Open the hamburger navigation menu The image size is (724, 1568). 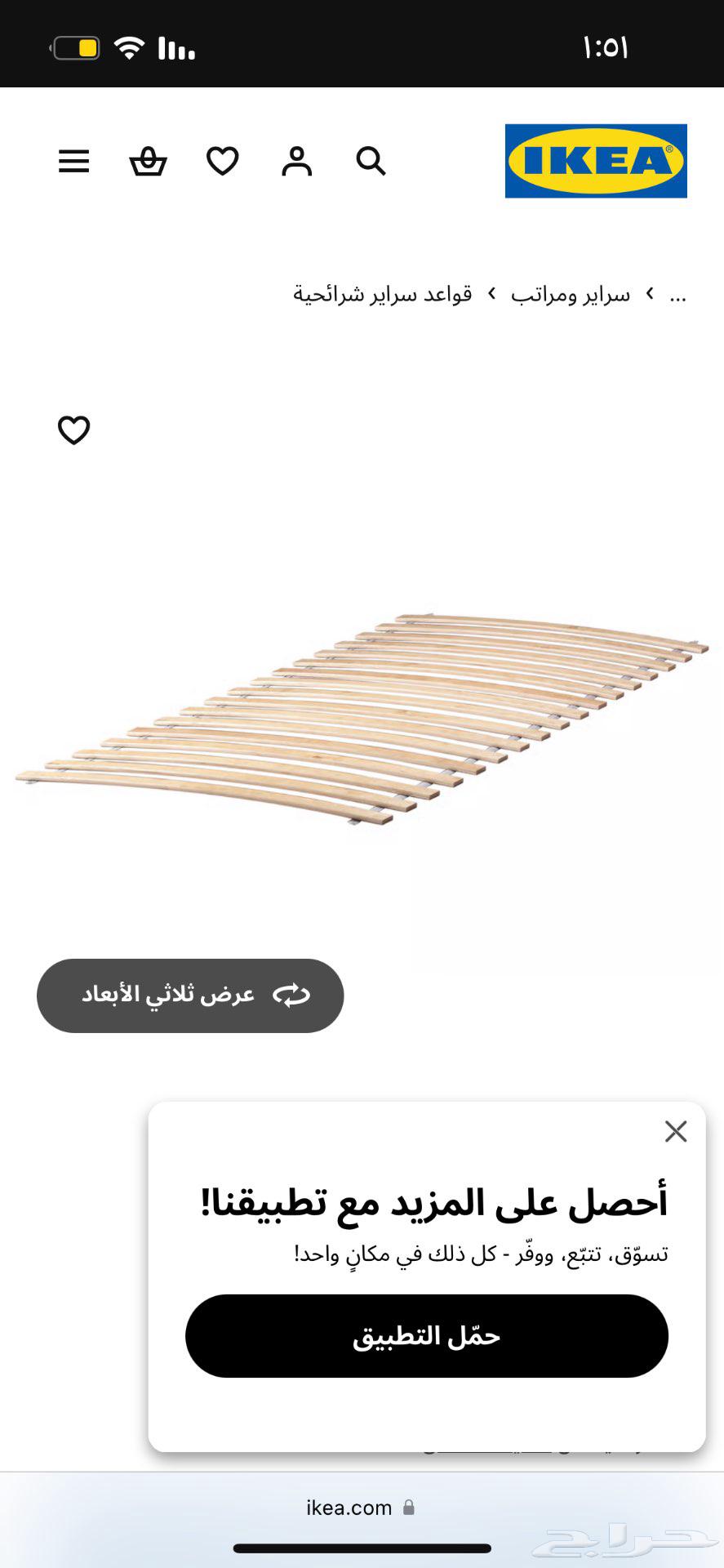(73, 161)
